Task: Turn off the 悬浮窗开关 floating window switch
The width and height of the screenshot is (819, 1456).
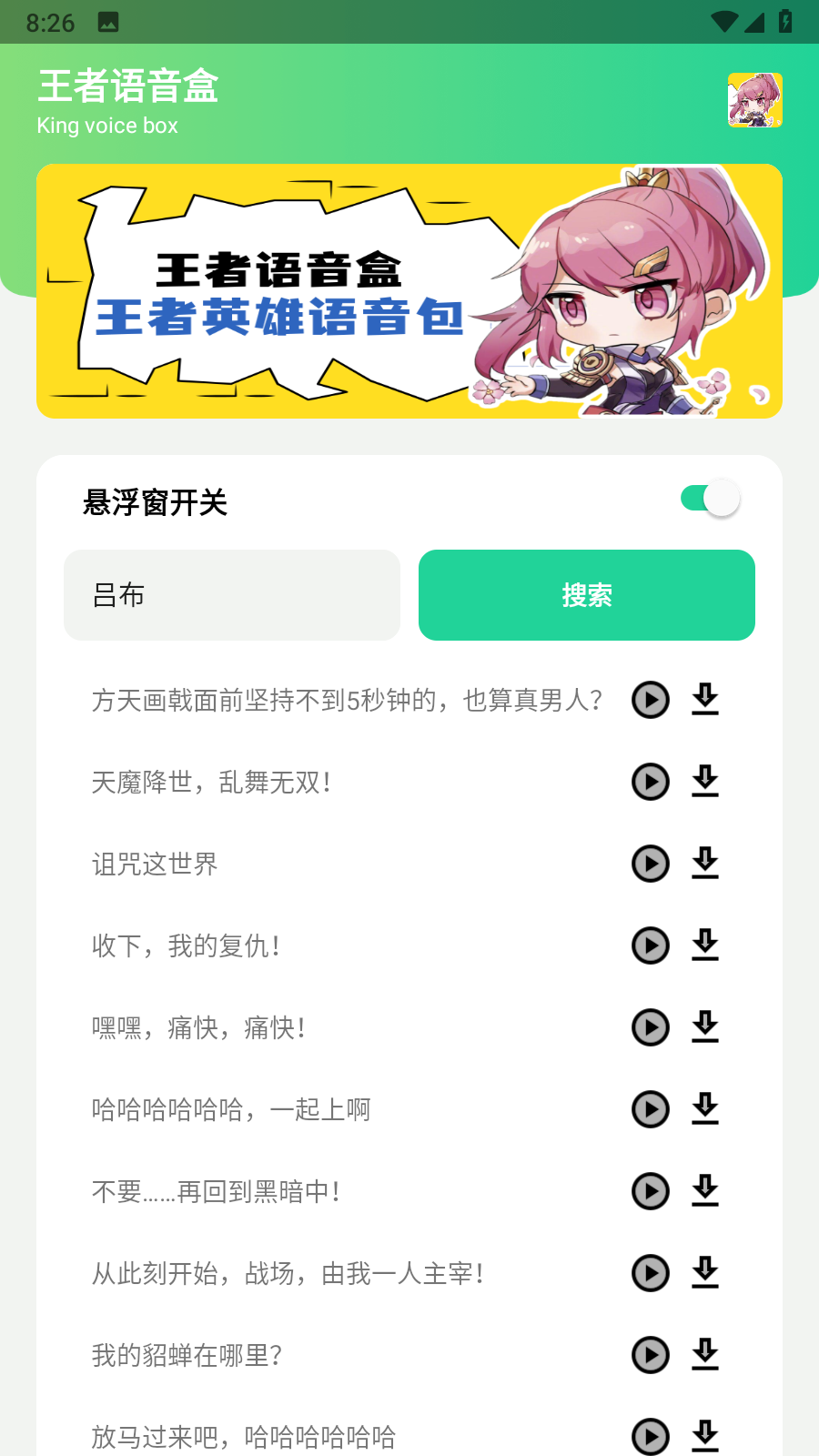Action: pyautogui.click(x=708, y=499)
